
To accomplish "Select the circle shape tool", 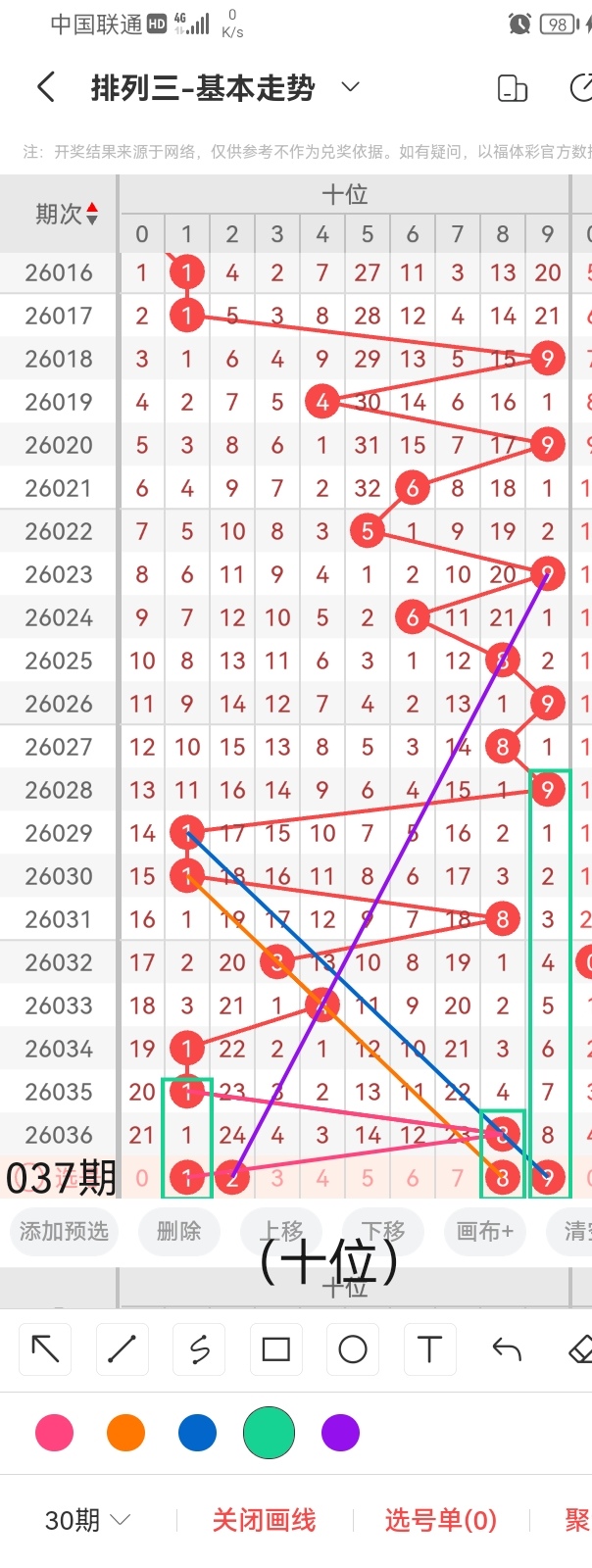I will coord(352,1349).
